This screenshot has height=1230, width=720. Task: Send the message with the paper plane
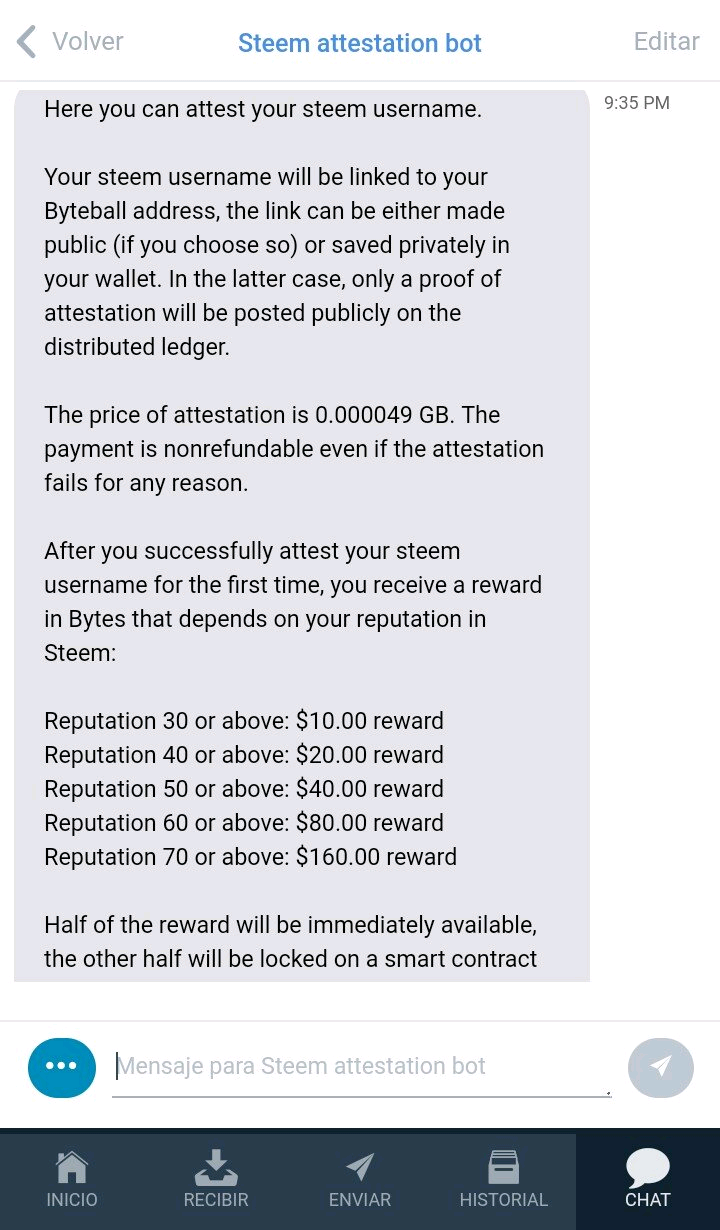(660, 1067)
